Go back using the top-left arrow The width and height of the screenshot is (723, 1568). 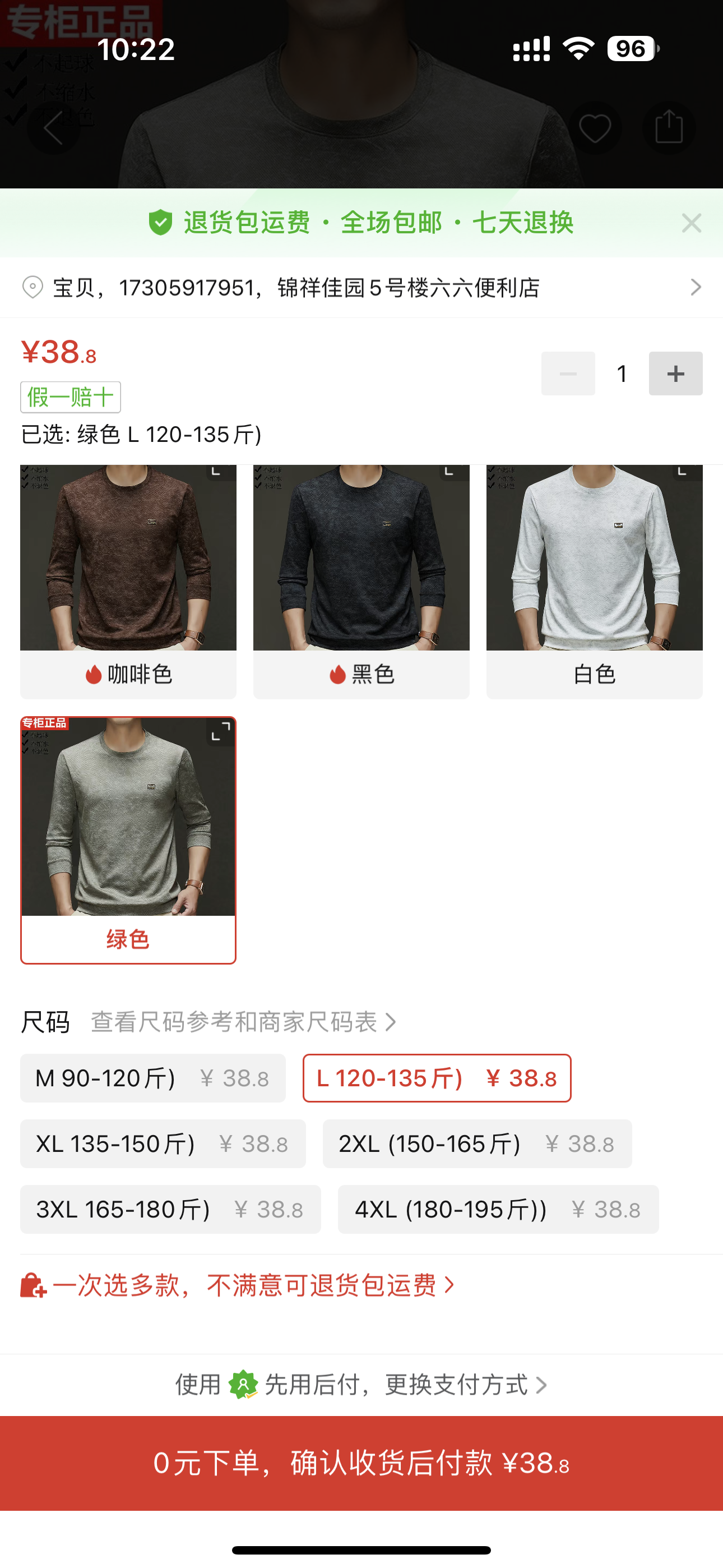[x=54, y=128]
